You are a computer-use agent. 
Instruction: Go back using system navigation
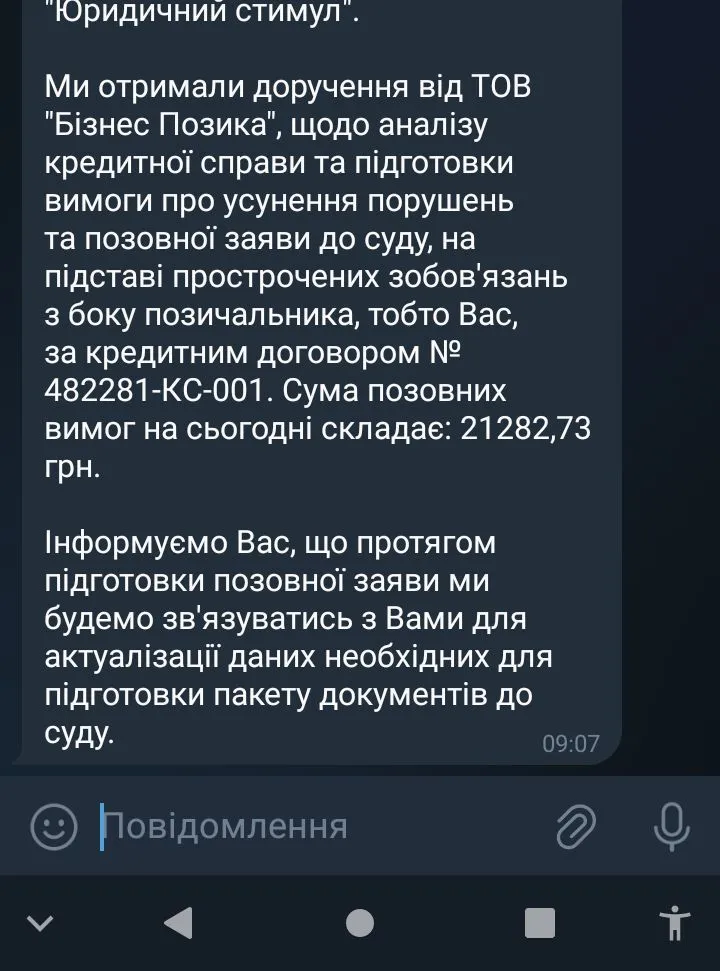pyautogui.click(x=178, y=922)
